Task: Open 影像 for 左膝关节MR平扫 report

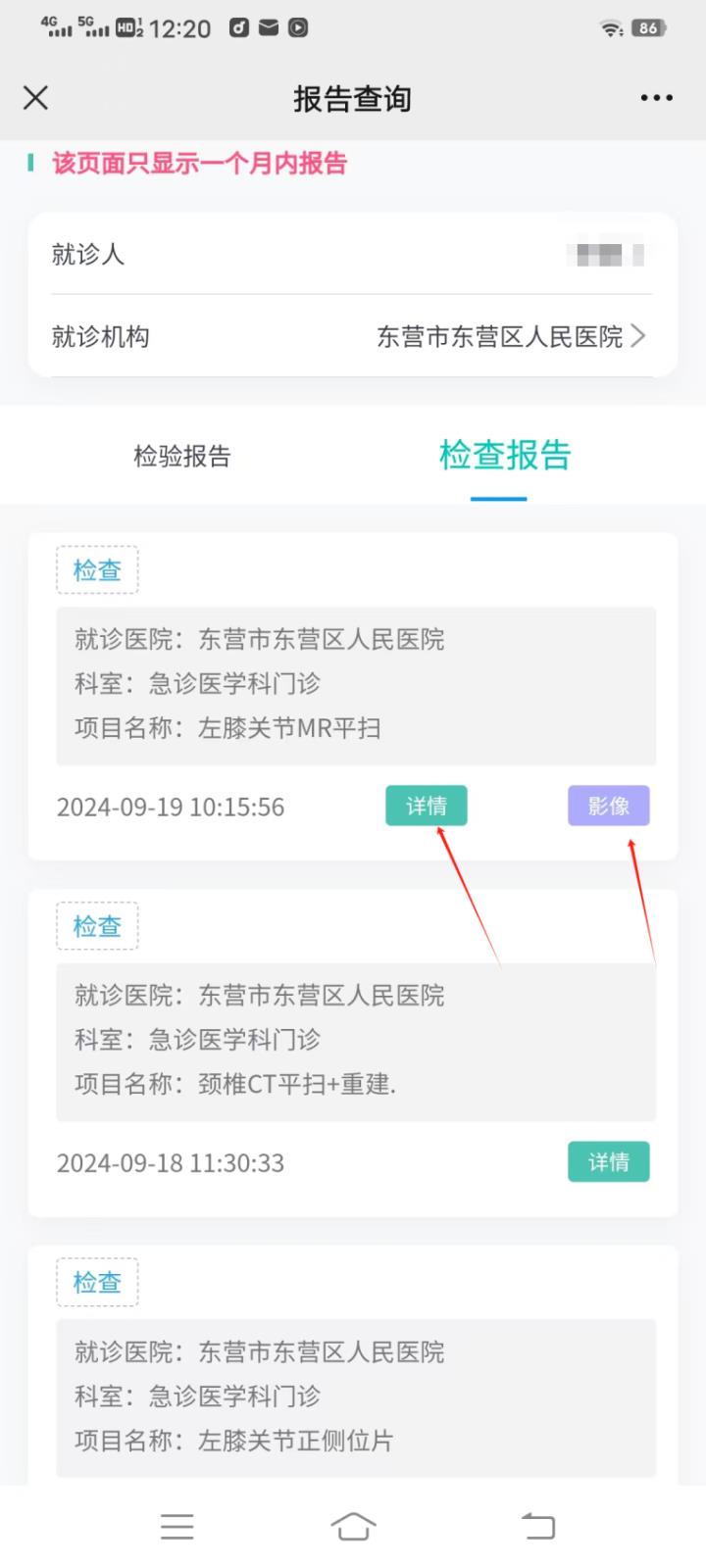Action: (608, 806)
